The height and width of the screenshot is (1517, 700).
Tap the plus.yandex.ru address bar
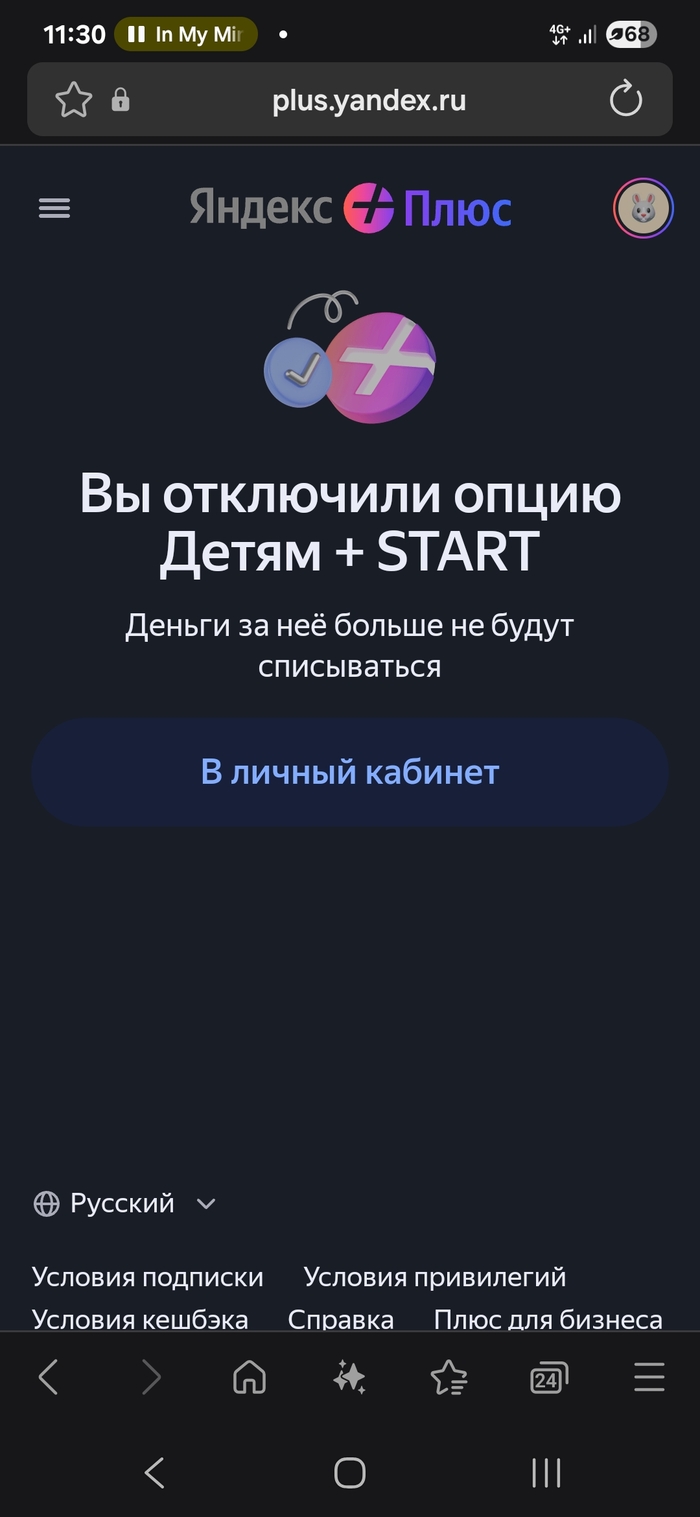coord(368,100)
